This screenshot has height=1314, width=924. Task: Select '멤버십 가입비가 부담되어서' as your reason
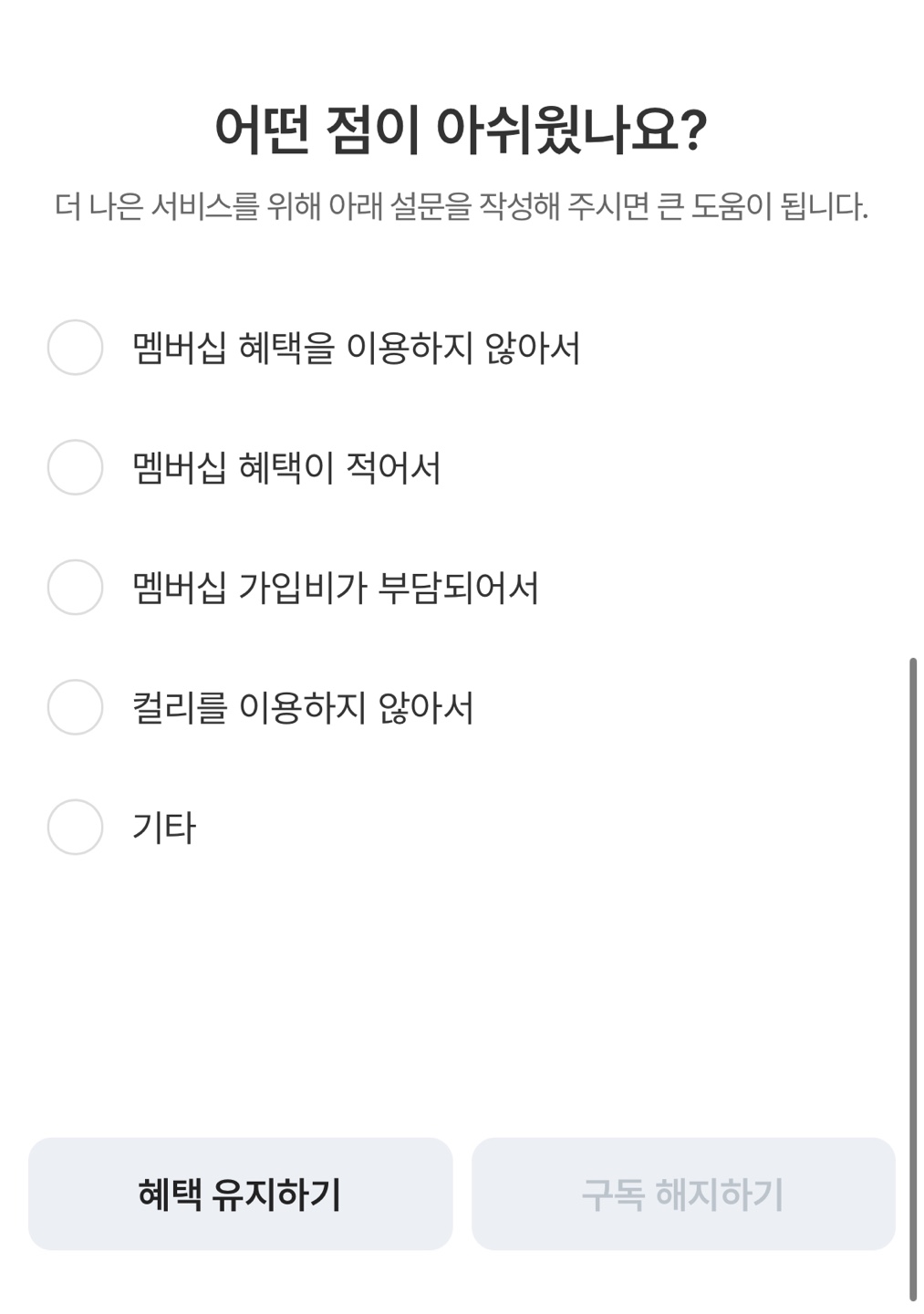tap(75, 588)
